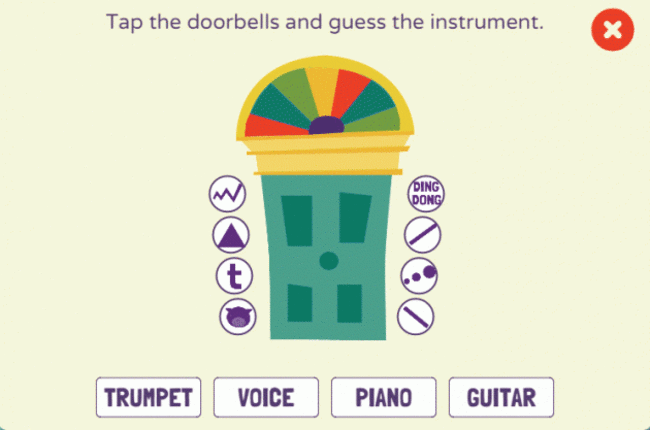The width and height of the screenshot is (650, 430).
Task: Close the doorbell game
Action: [612, 31]
